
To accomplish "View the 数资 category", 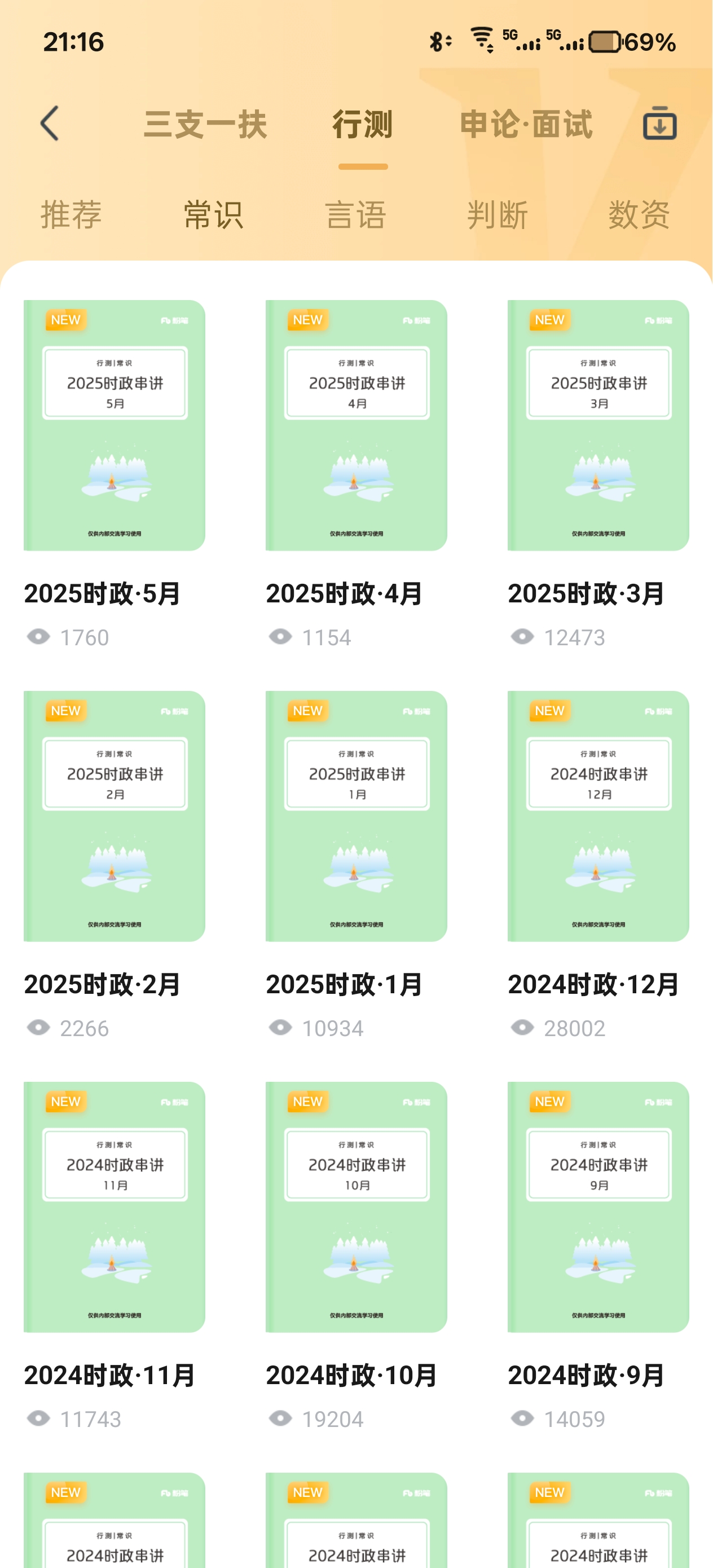I will pos(639,215).
